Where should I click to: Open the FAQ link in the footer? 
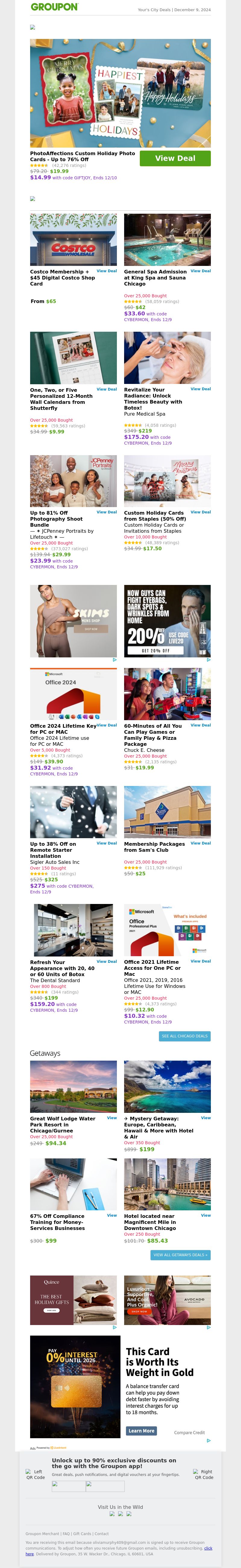[66, 1533]
